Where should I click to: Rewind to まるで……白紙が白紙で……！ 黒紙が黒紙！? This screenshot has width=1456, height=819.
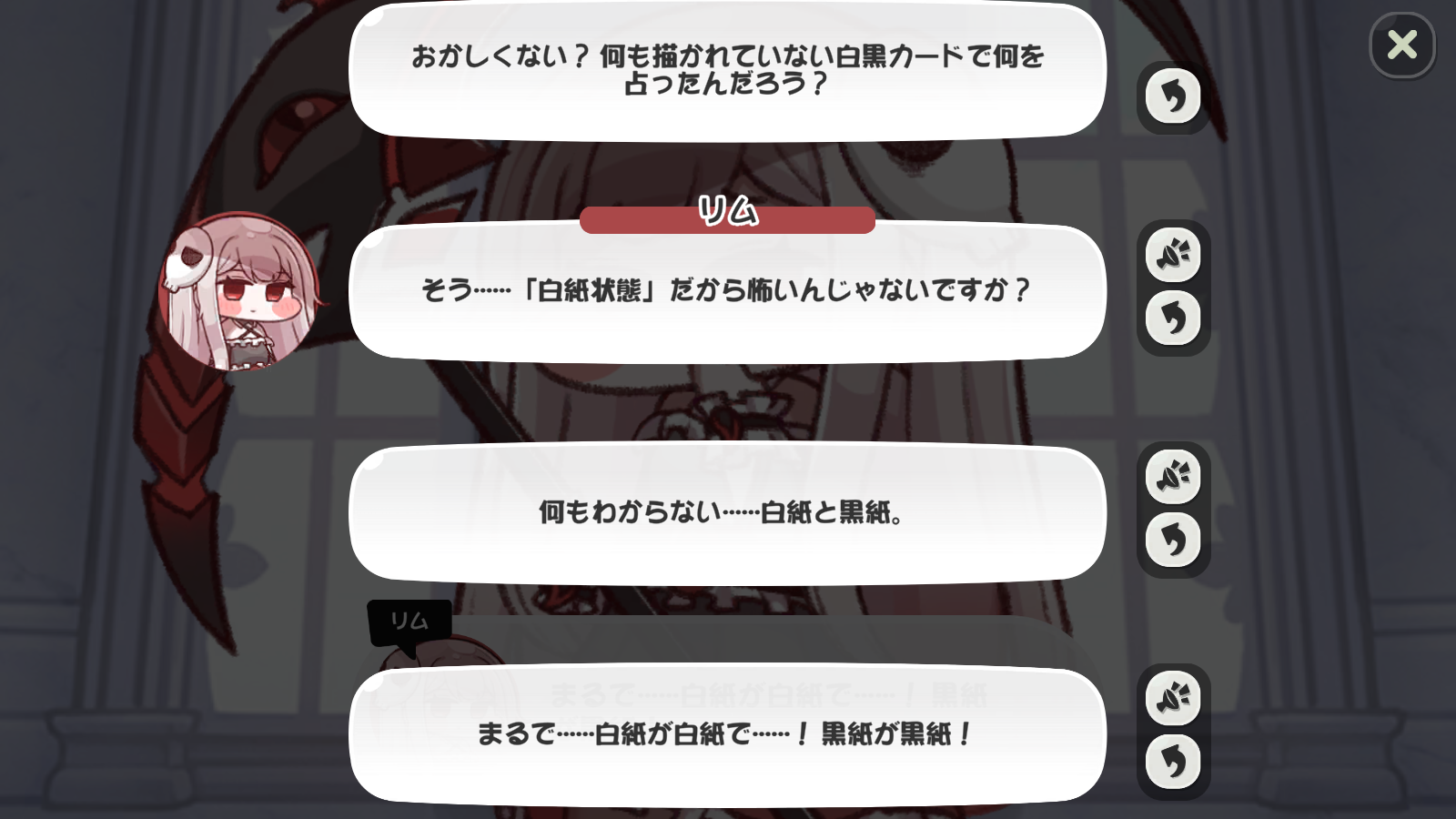coord(1173,763)
